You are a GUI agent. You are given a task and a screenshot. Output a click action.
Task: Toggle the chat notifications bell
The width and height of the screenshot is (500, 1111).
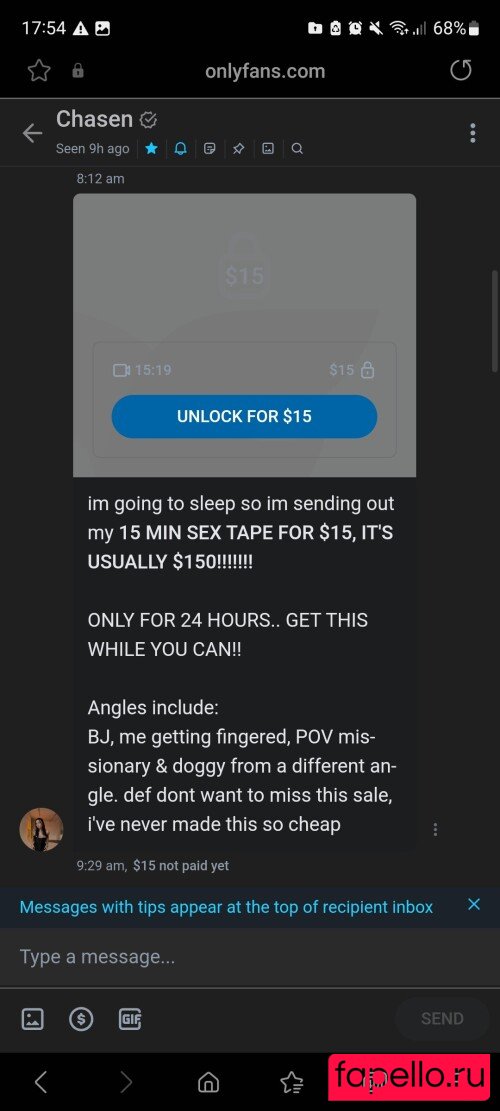point(181,149)
